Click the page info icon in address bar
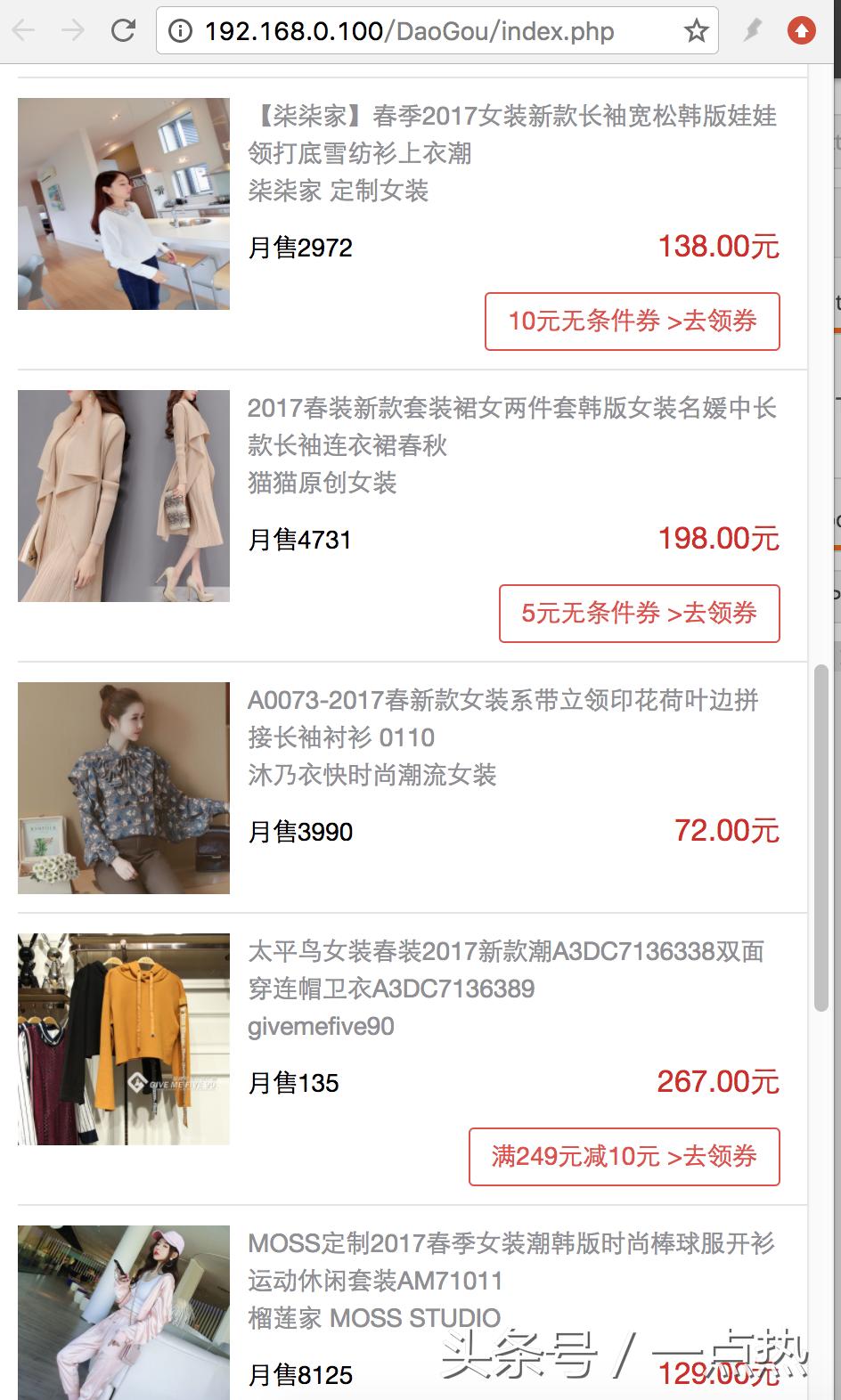 click(x=183, y=29)
